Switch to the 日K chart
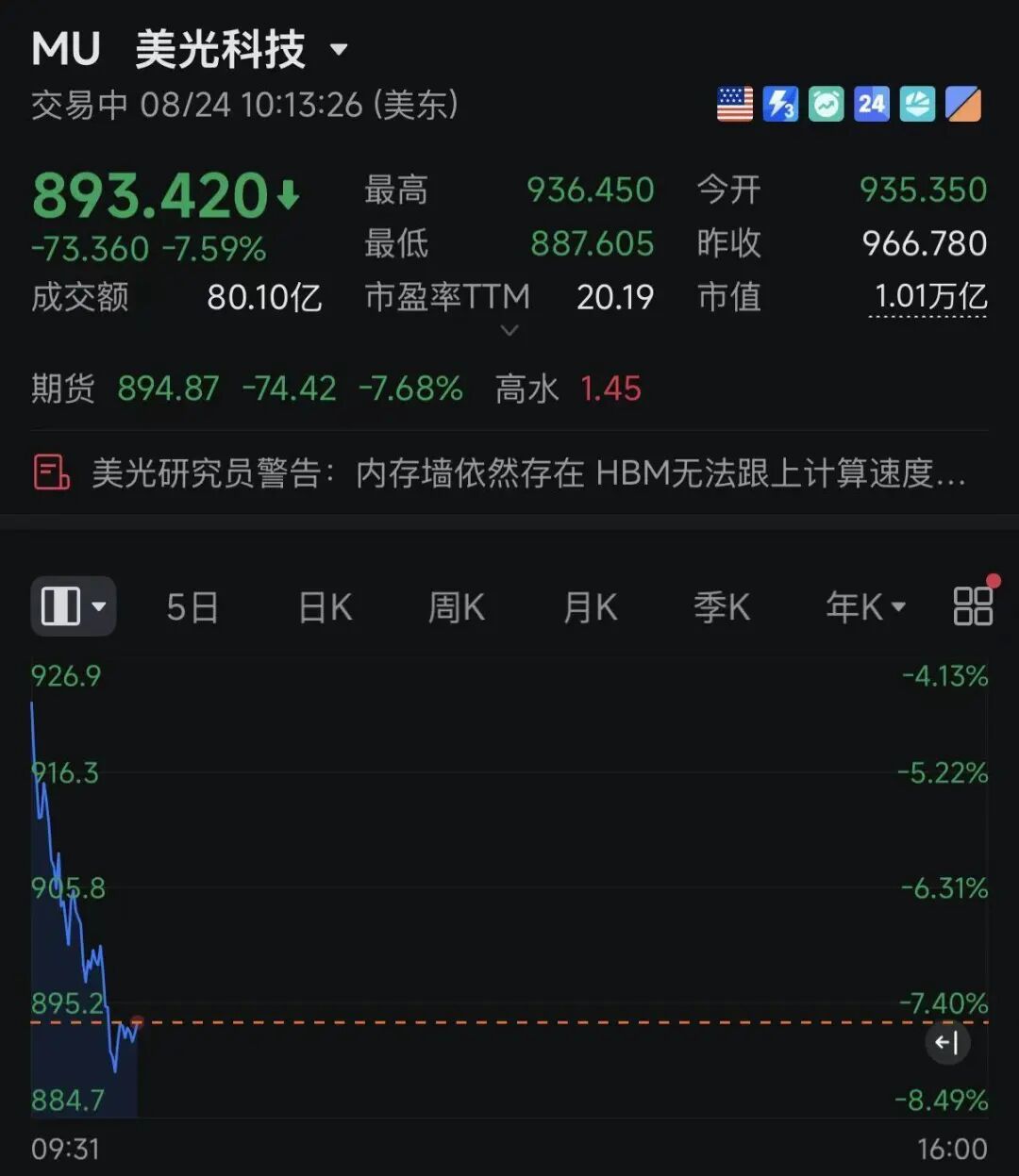The width and height of the screenshot is (1019, 1176). pos(326,607)
